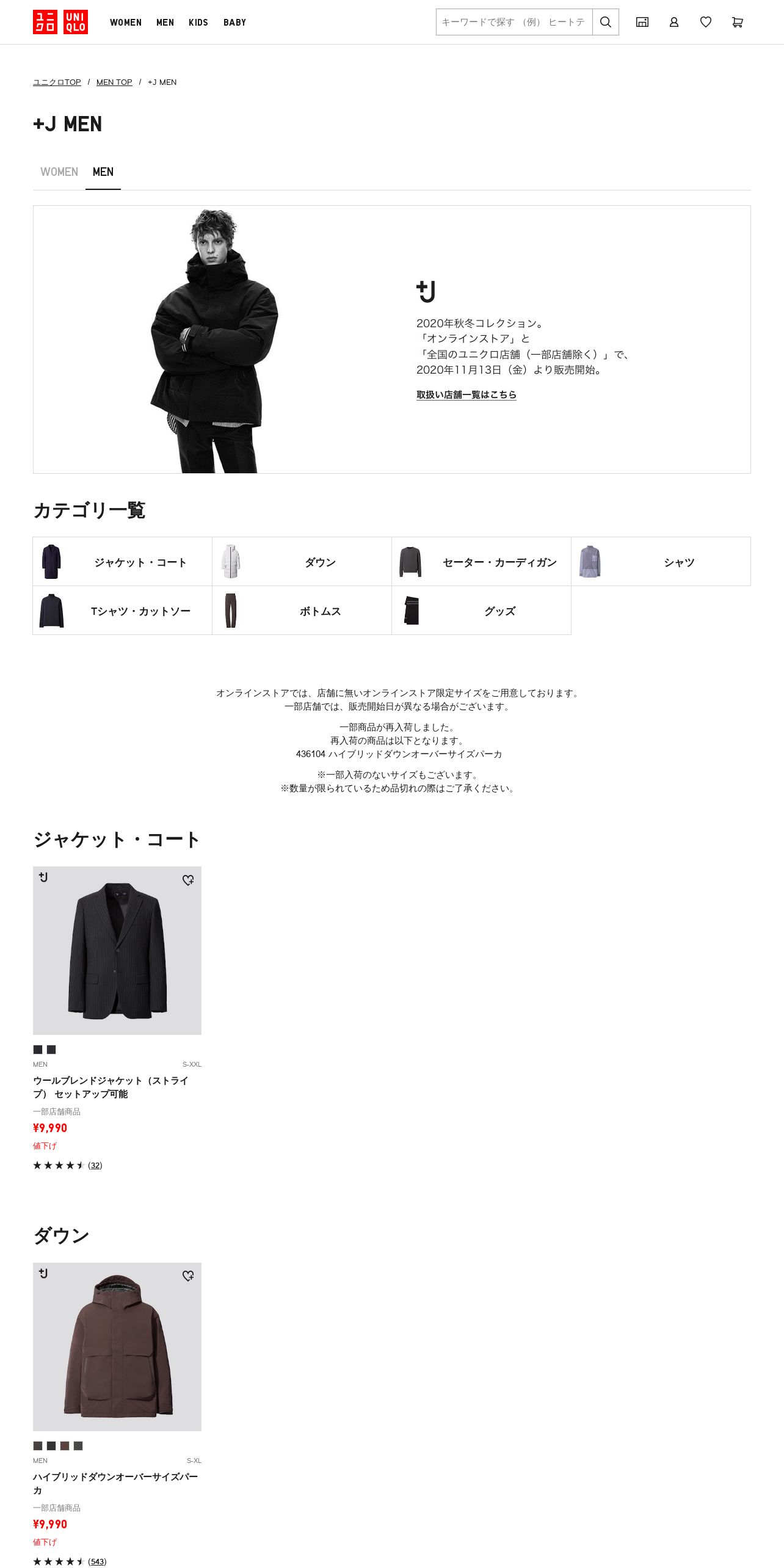Go to ユニクロTOP breadcrumb link

(57, 82)
